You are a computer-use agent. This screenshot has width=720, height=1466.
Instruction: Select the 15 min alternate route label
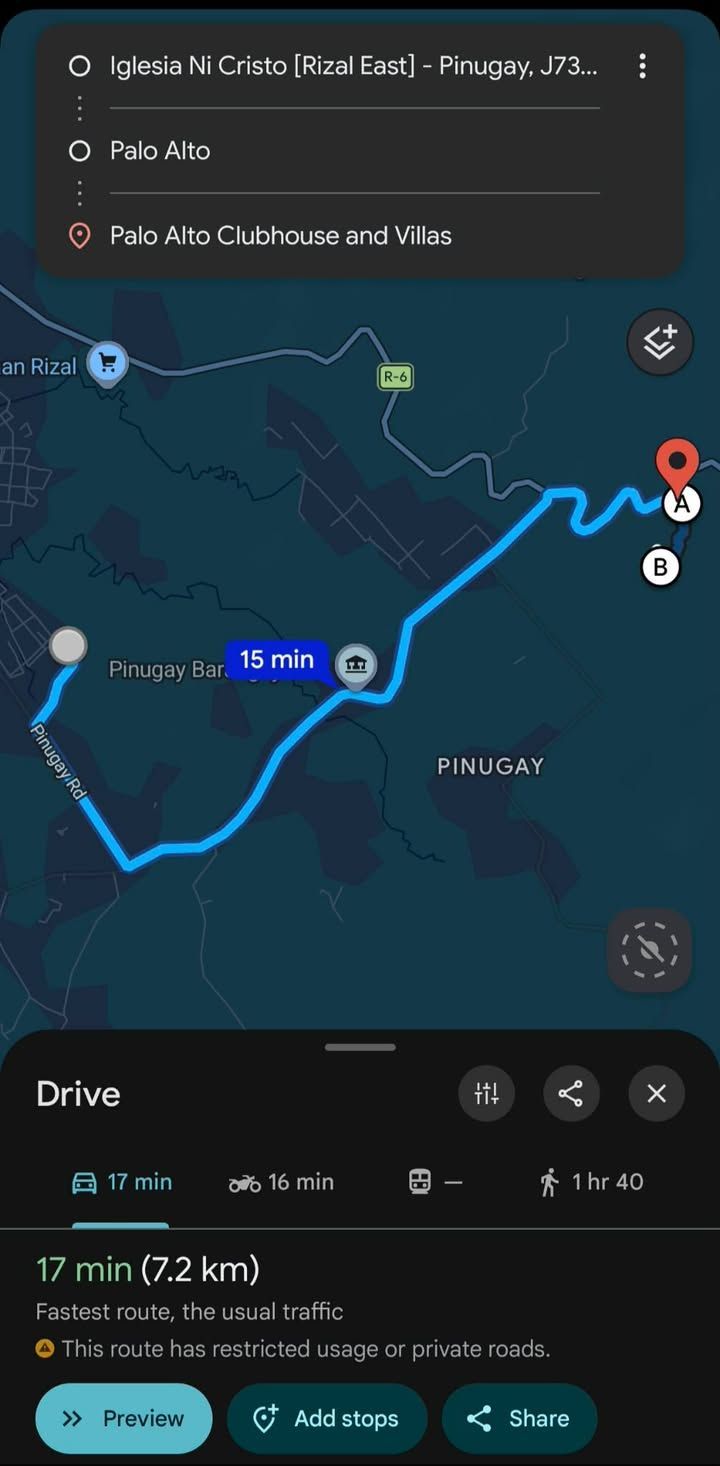coord(277,660)
